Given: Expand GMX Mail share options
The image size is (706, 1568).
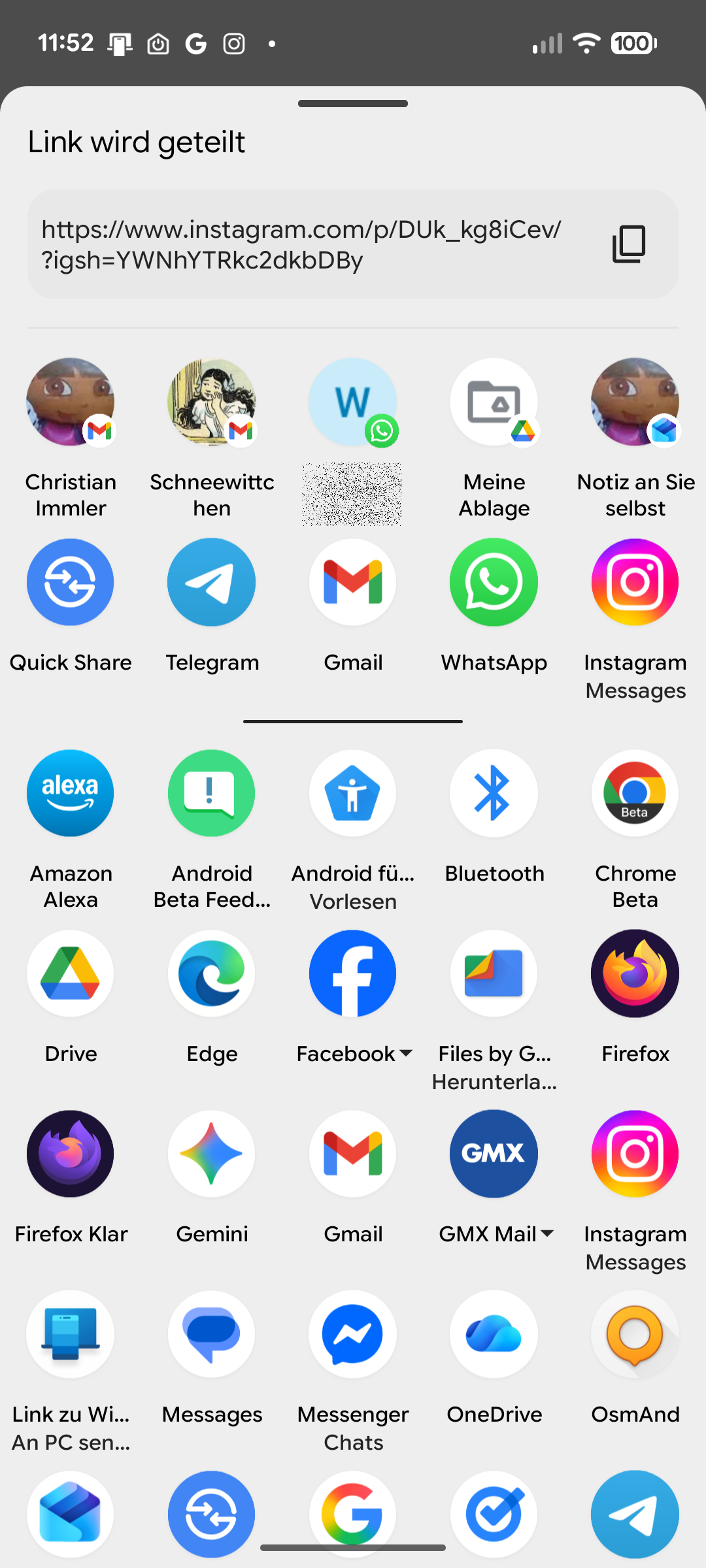Looking at the screenshot, I should (x=548, y=1233).
